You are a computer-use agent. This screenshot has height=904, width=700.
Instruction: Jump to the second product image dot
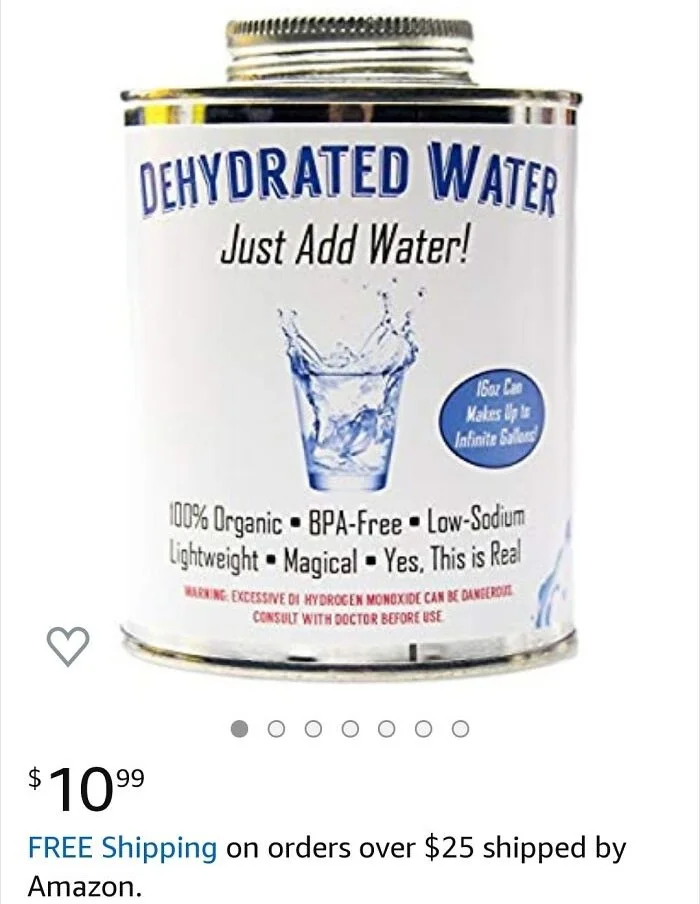[x=277, y=729]
